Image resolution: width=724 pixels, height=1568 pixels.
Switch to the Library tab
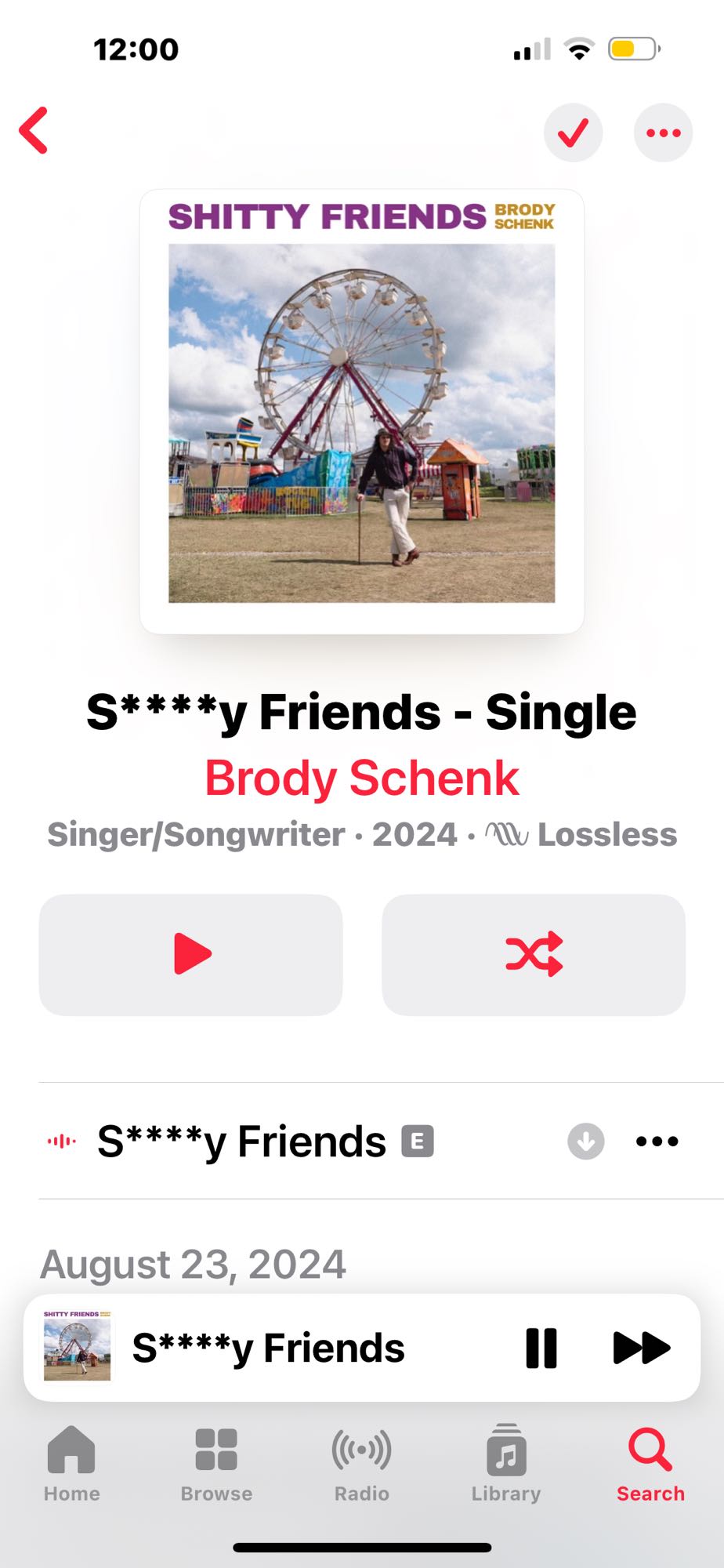pos(506,1463)
